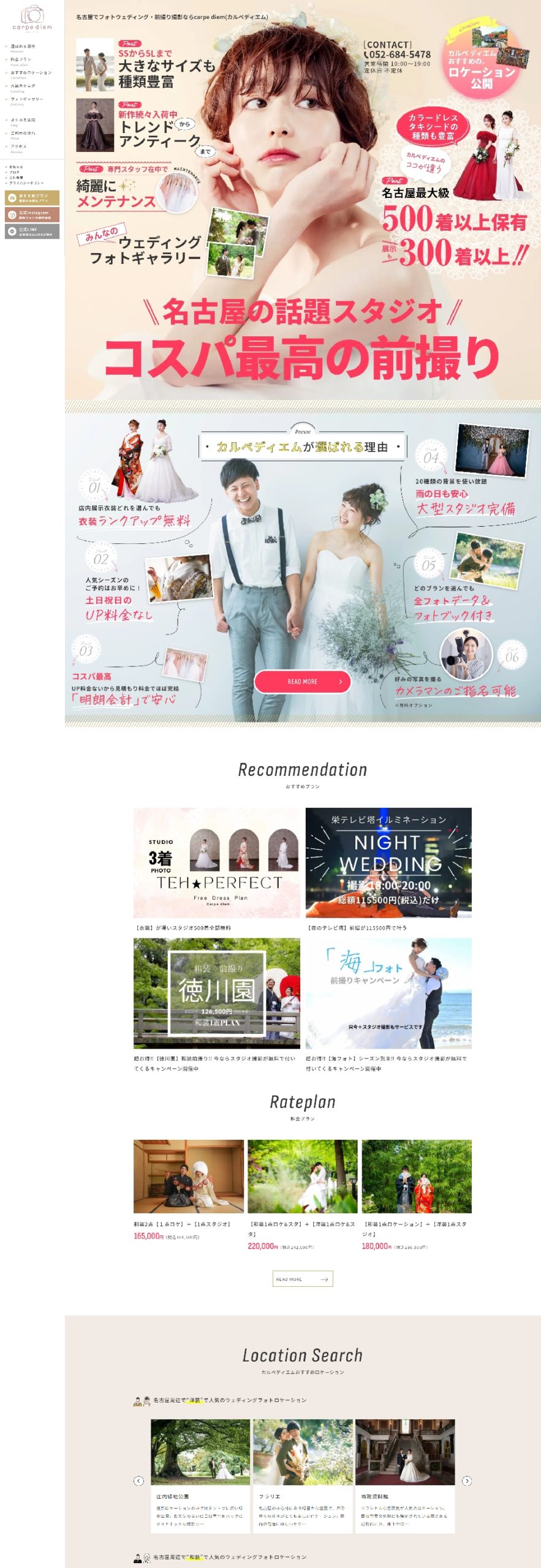Open the FAQ link in the sidebar

(23, 122)
